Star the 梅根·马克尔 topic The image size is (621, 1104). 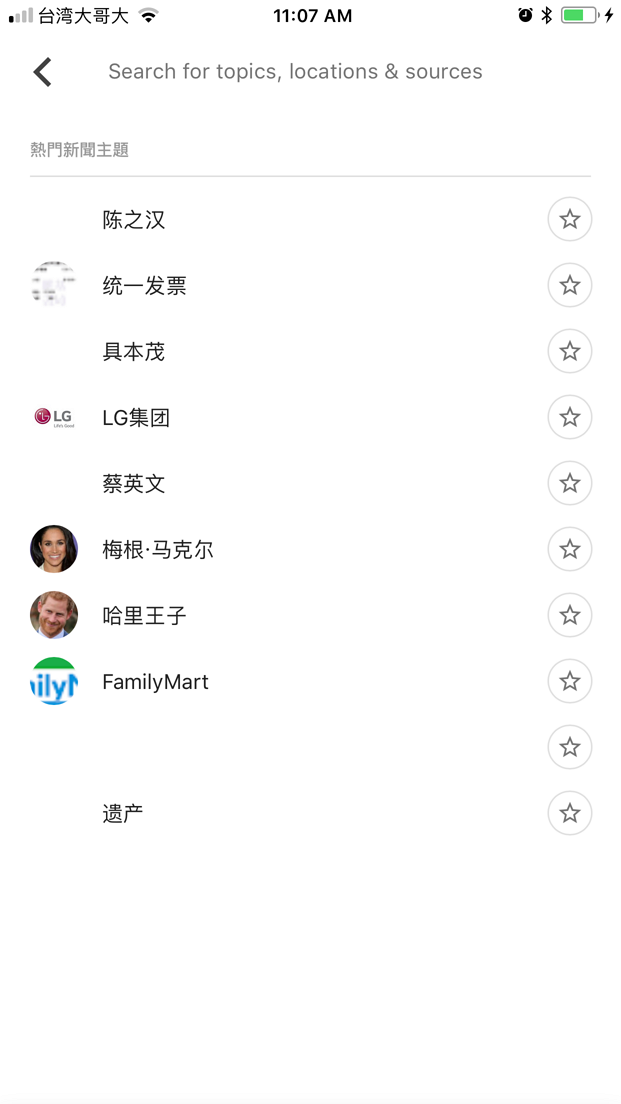(x=569, y=549)
